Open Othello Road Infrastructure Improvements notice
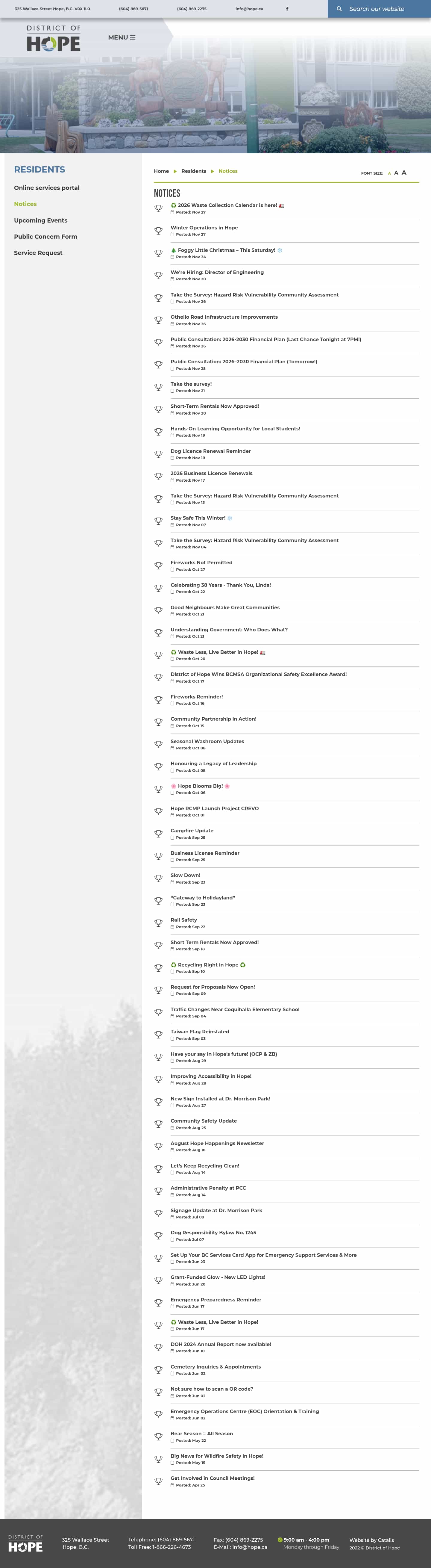The height and width of the screenshot is (1568, 431). pyautogui.click(x=224, y=317)
